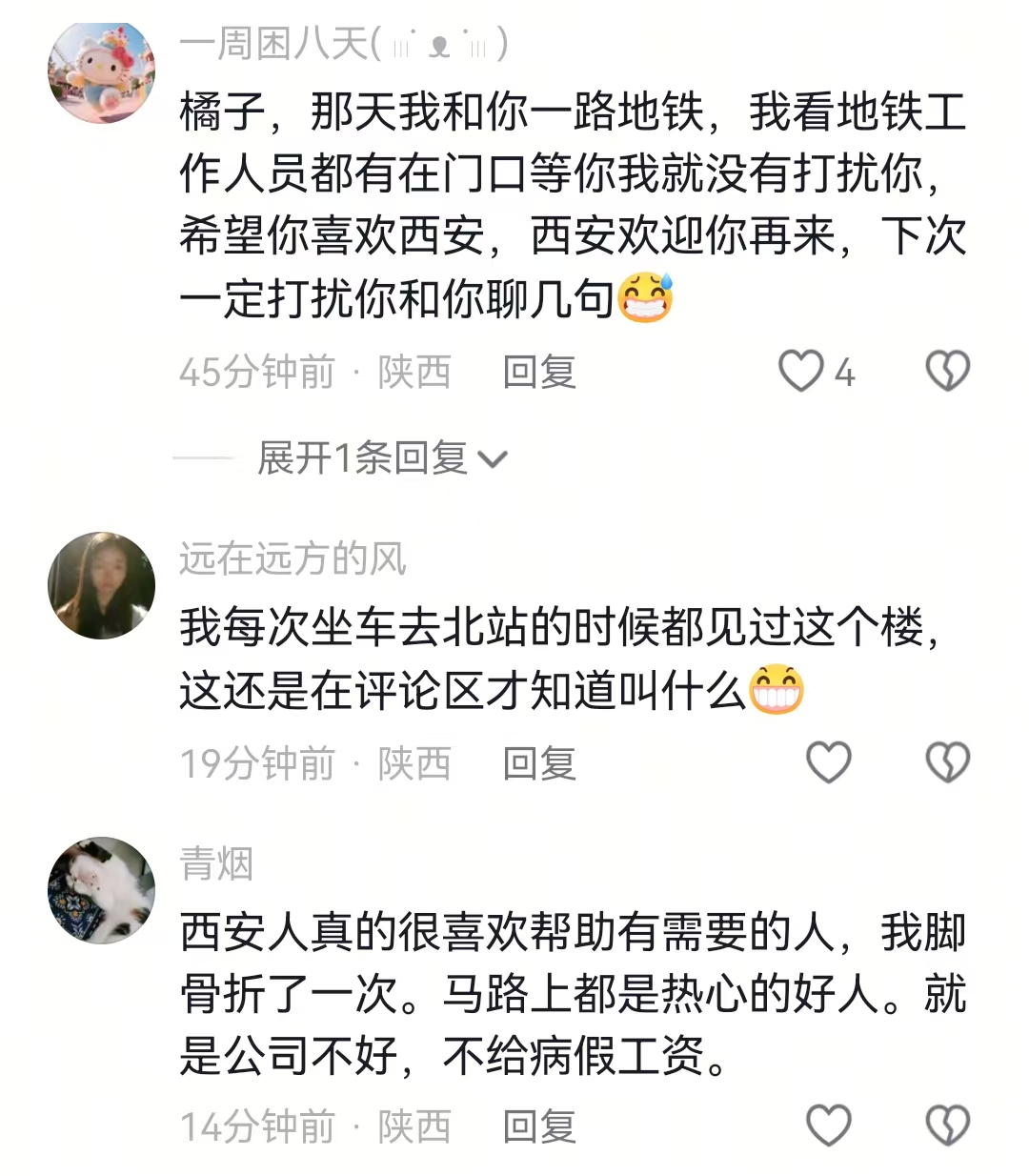Tap username 远在远方的风
1029x1176 pixels.
[x=293, y=558]
